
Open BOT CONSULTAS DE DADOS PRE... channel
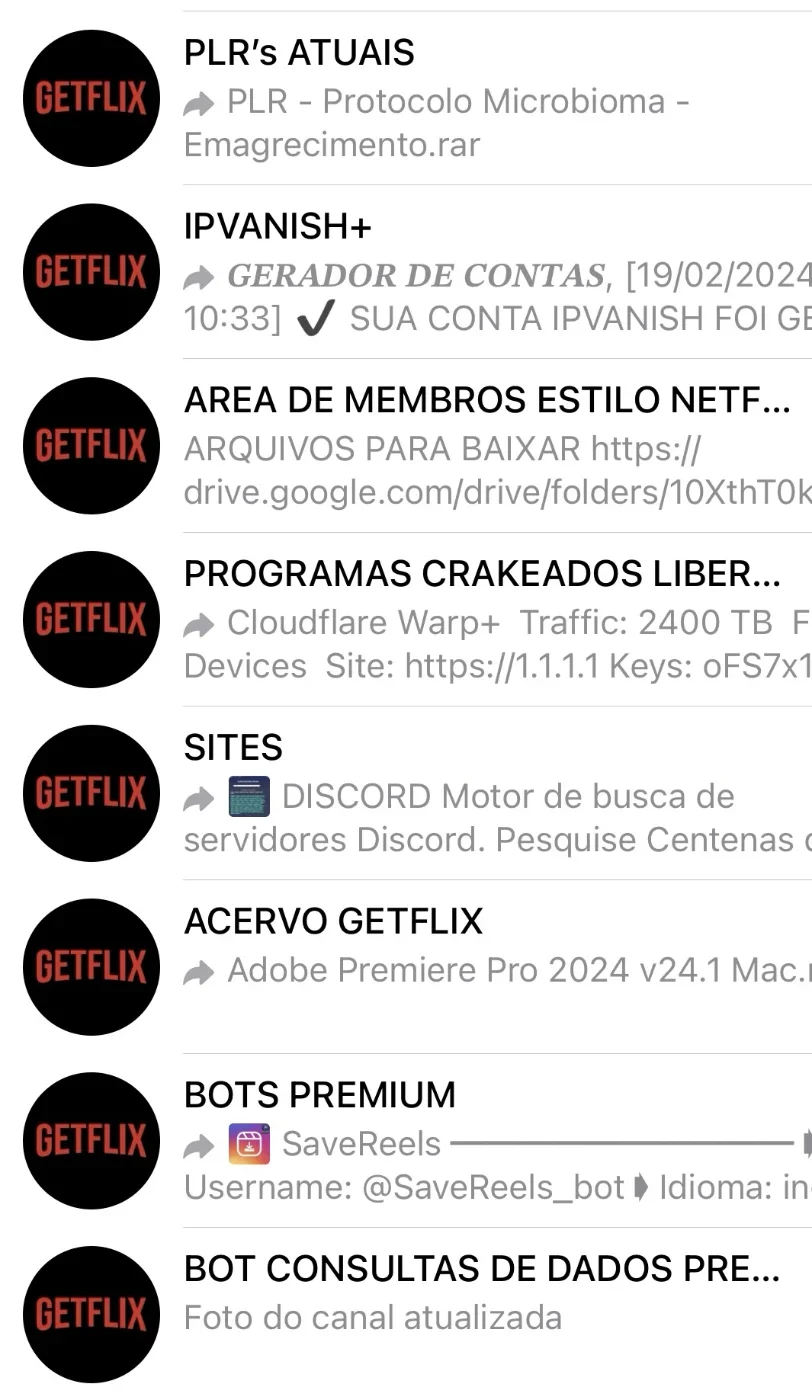[406, 1314]
